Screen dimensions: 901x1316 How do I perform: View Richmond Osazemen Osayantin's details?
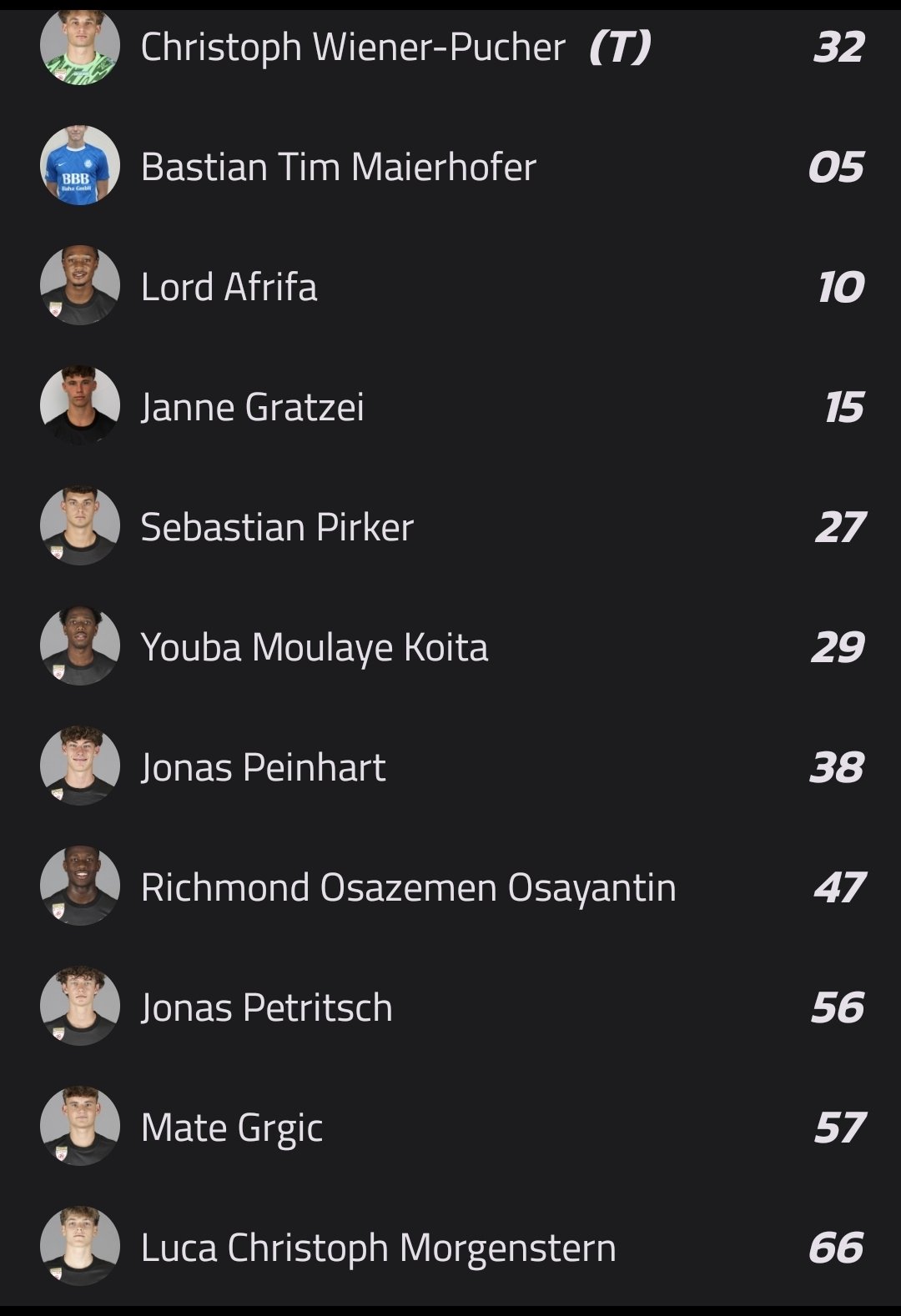tap(408, 887)
